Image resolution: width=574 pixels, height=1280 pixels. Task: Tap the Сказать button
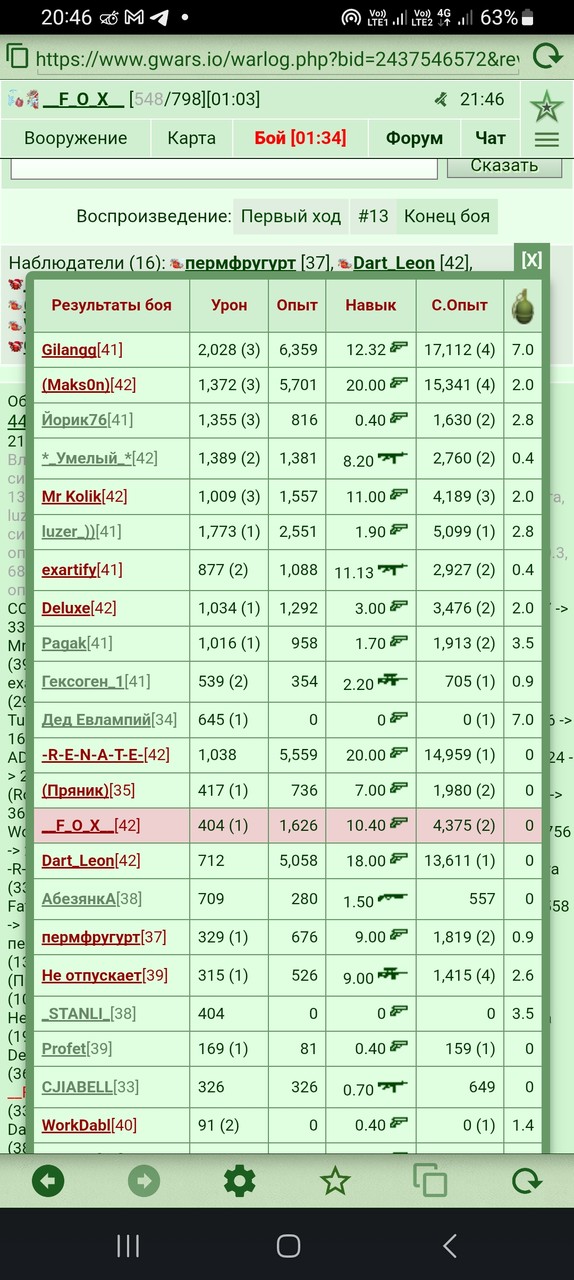(505, 166)
